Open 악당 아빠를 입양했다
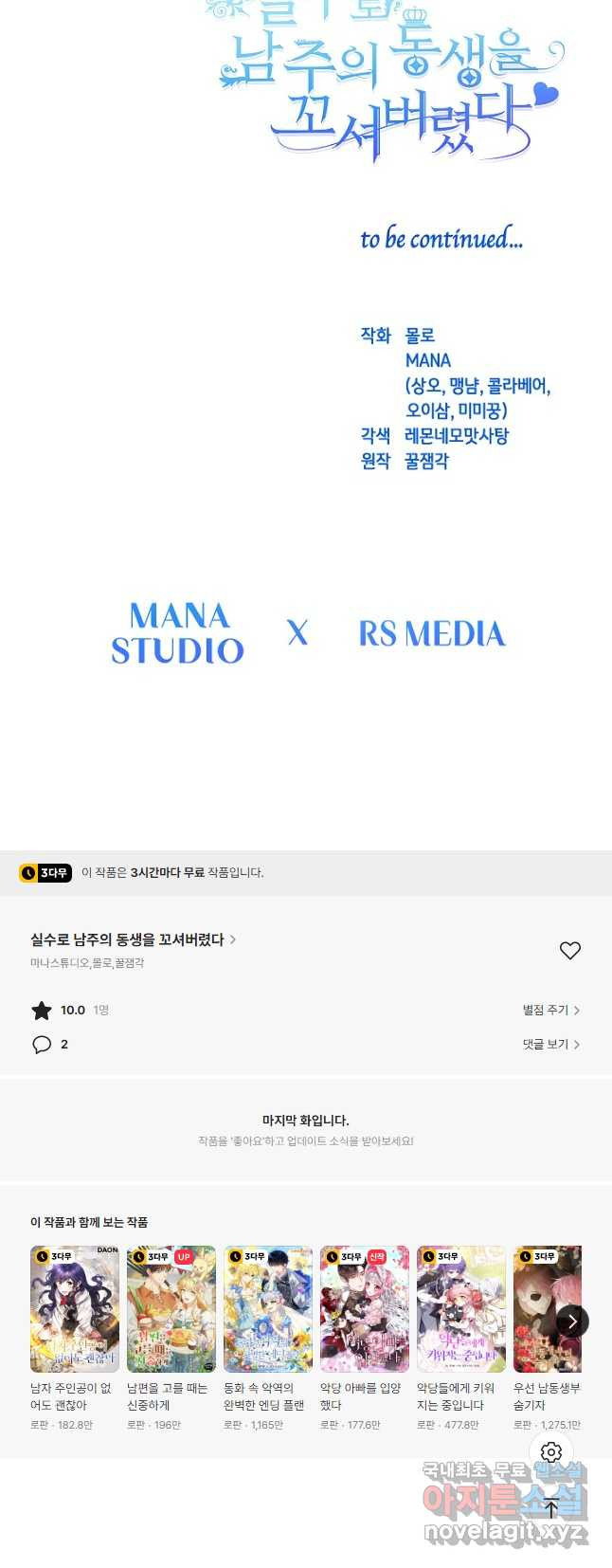This screenshot has height=1568, width=612. [365, 1310]
